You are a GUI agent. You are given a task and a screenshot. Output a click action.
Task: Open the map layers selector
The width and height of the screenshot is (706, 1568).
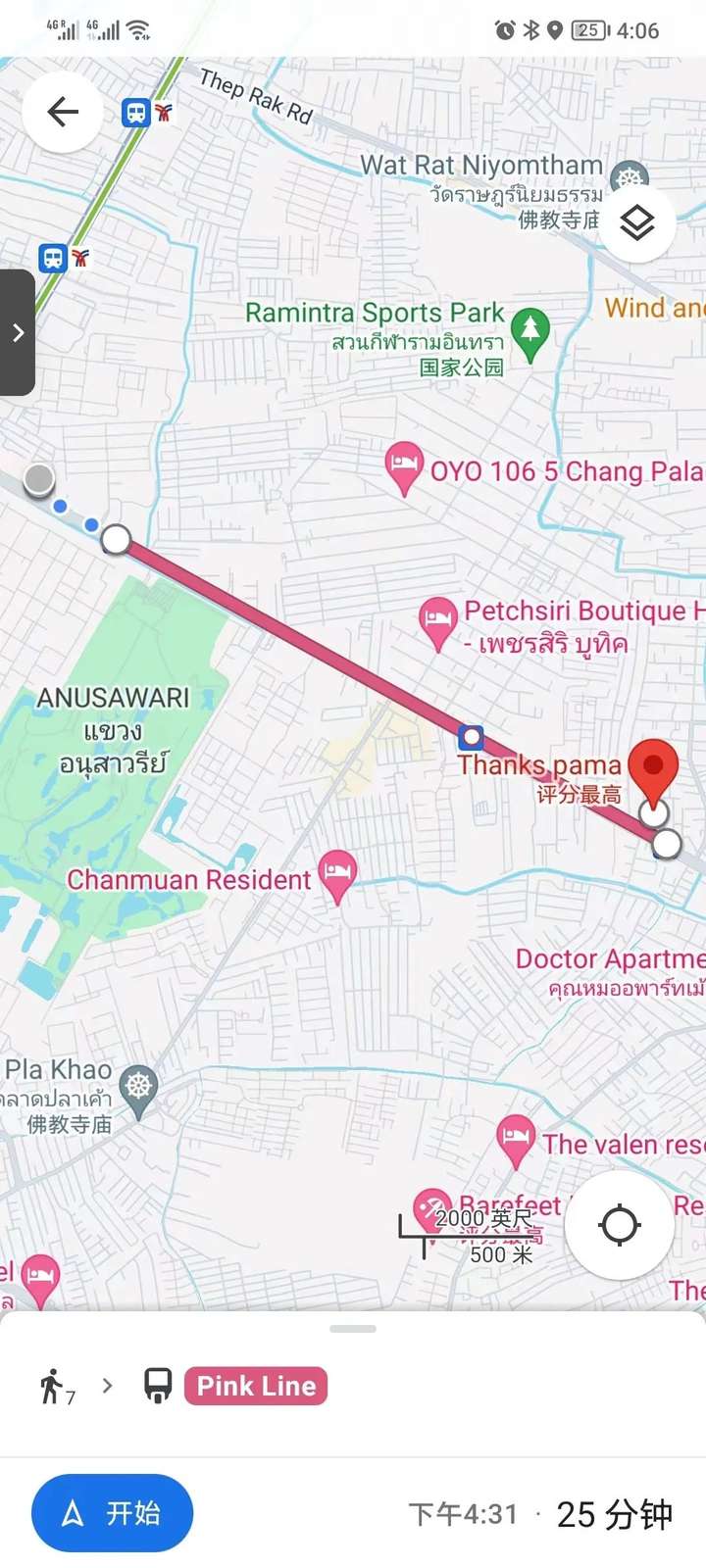(637, 223)
